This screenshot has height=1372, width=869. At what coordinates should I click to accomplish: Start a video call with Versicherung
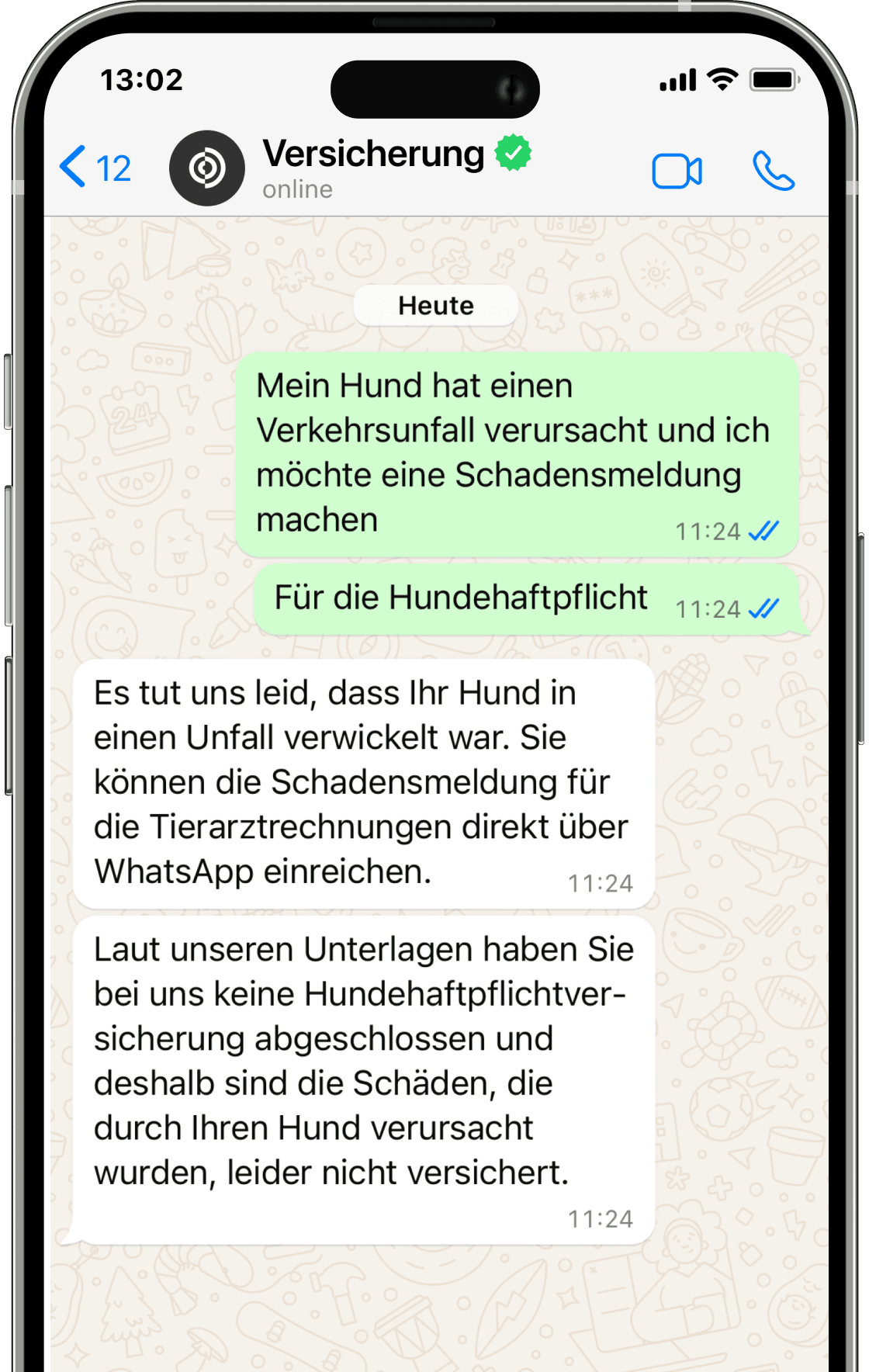[x=677, y=171]
